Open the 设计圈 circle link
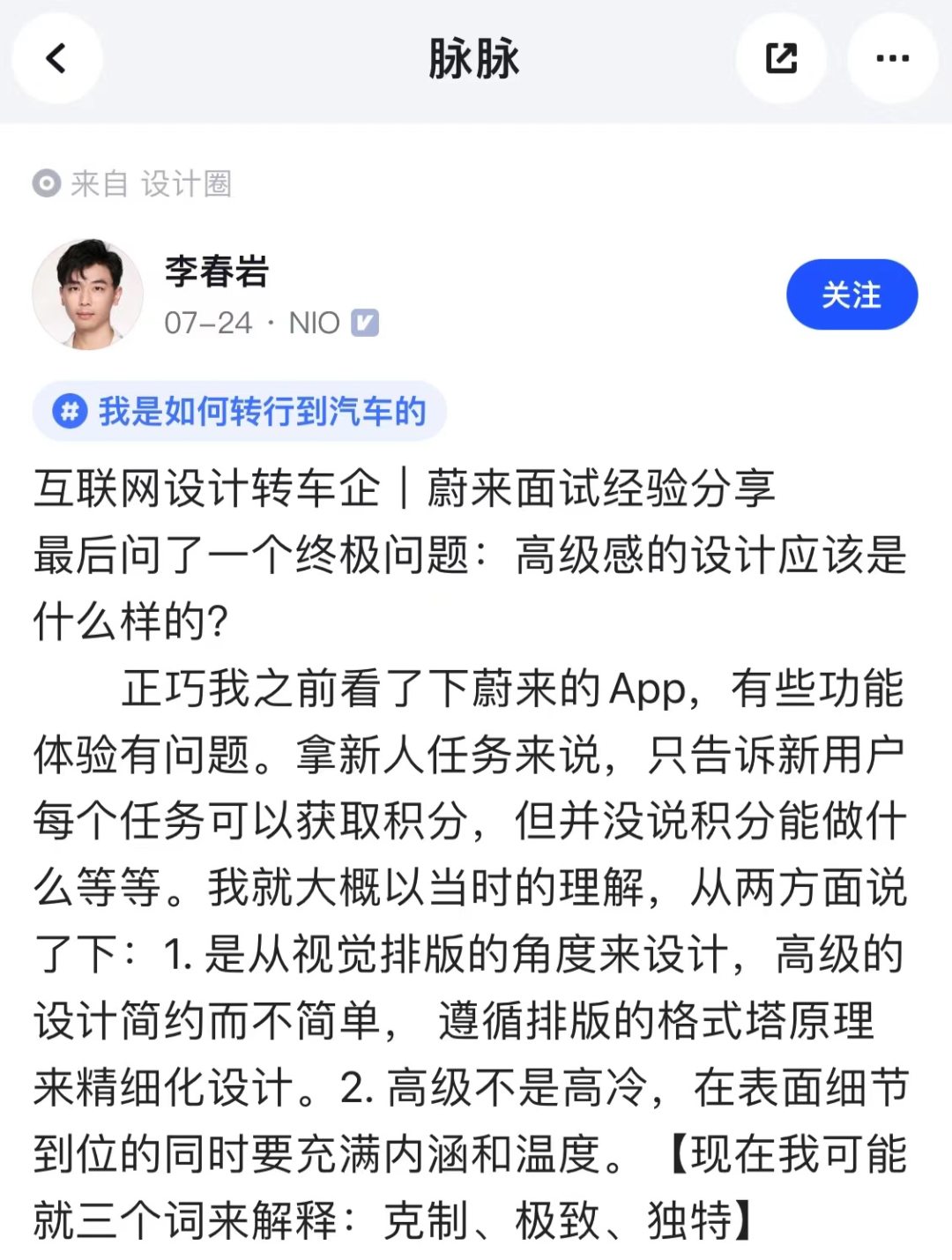Image resolution: width=952 pixels, height=1260 pixels. pyautogui.click(x=186, y=183)
